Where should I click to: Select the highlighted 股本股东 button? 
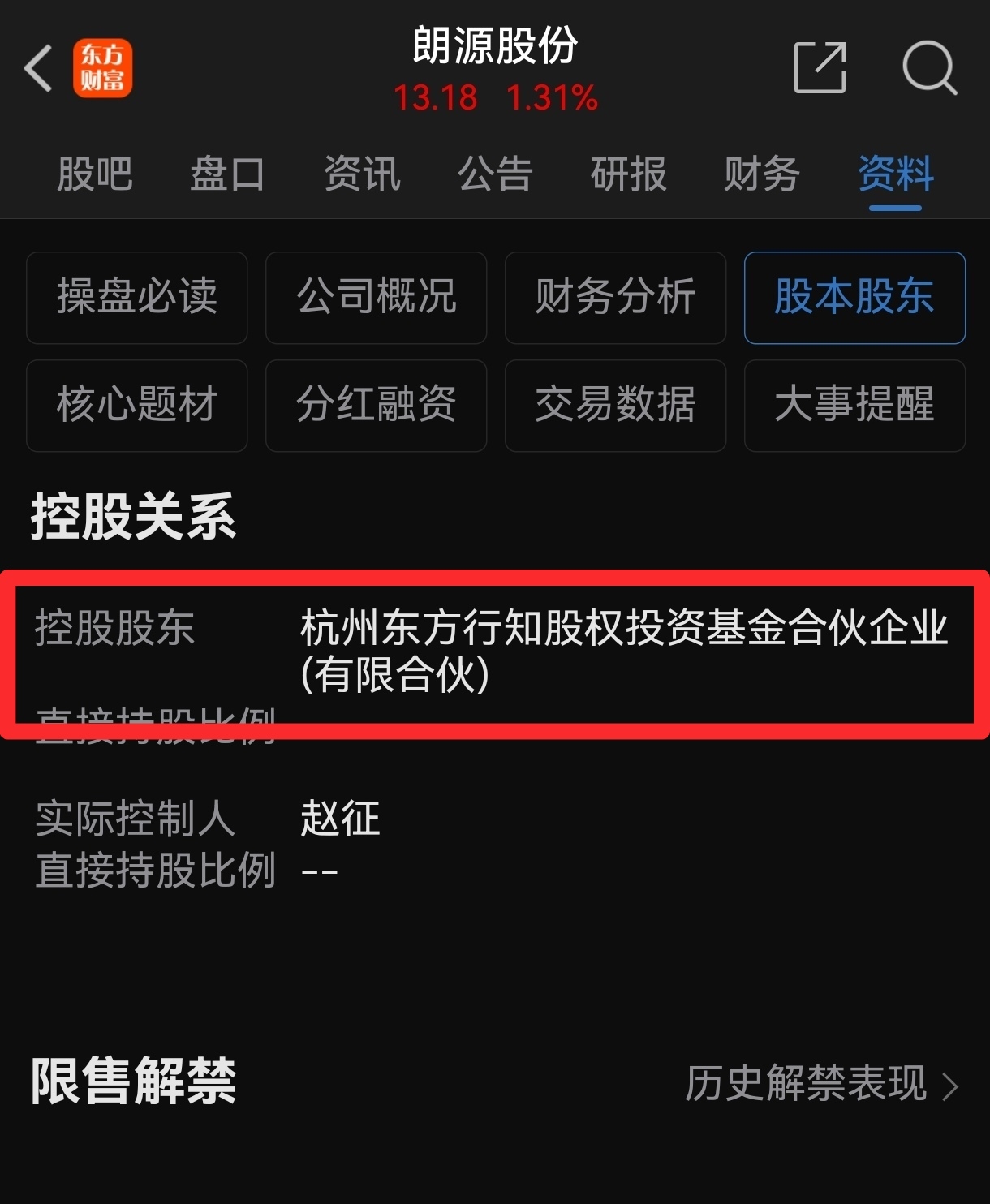(x=854, y=298)
